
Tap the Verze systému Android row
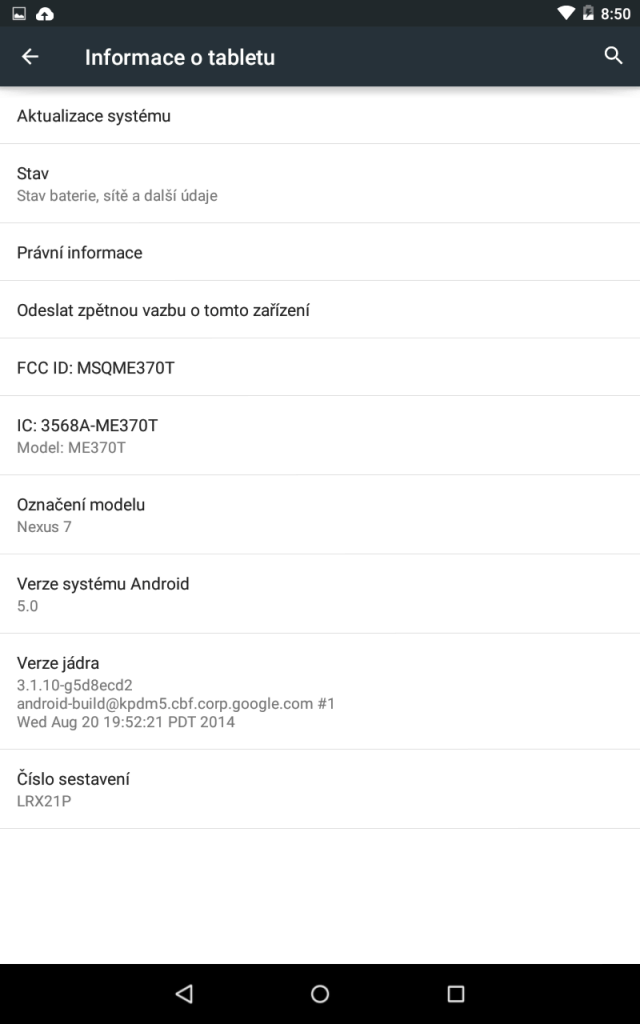point(320,594)
